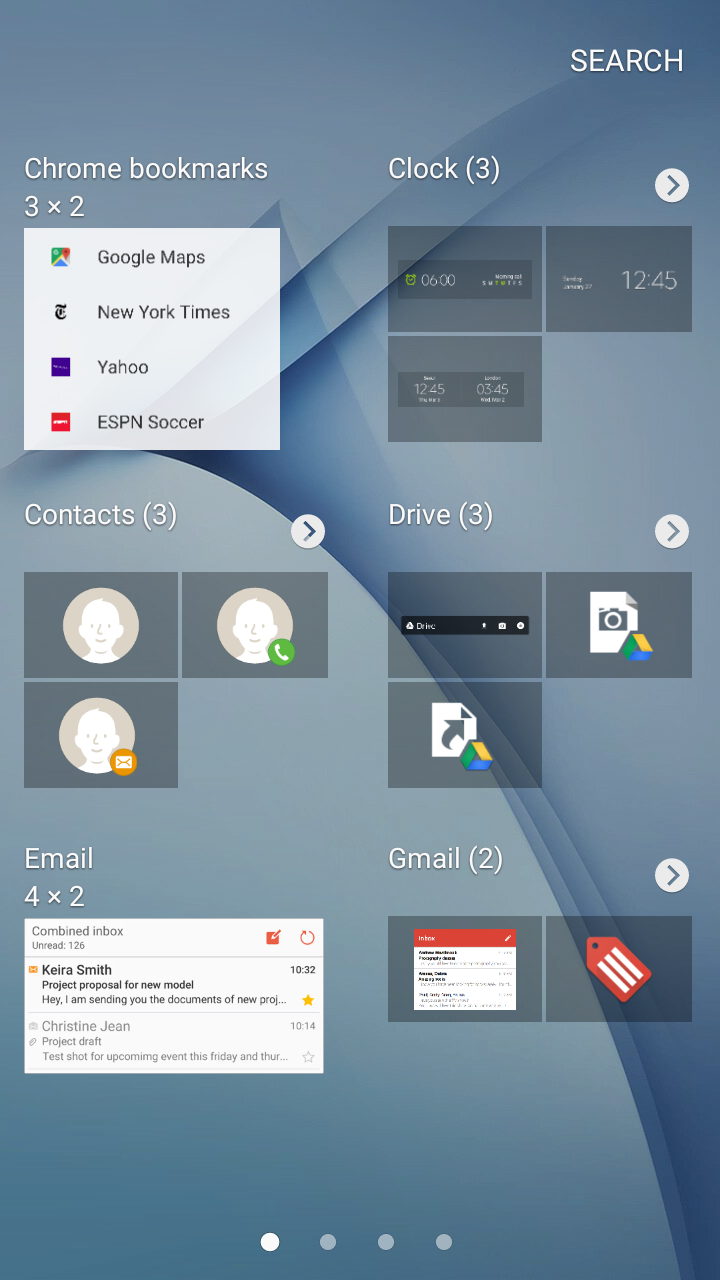The width and height of the screenshot is (720, 1280).
Task: Expand the Gmail widgets group
Action: tap(672, 875)
